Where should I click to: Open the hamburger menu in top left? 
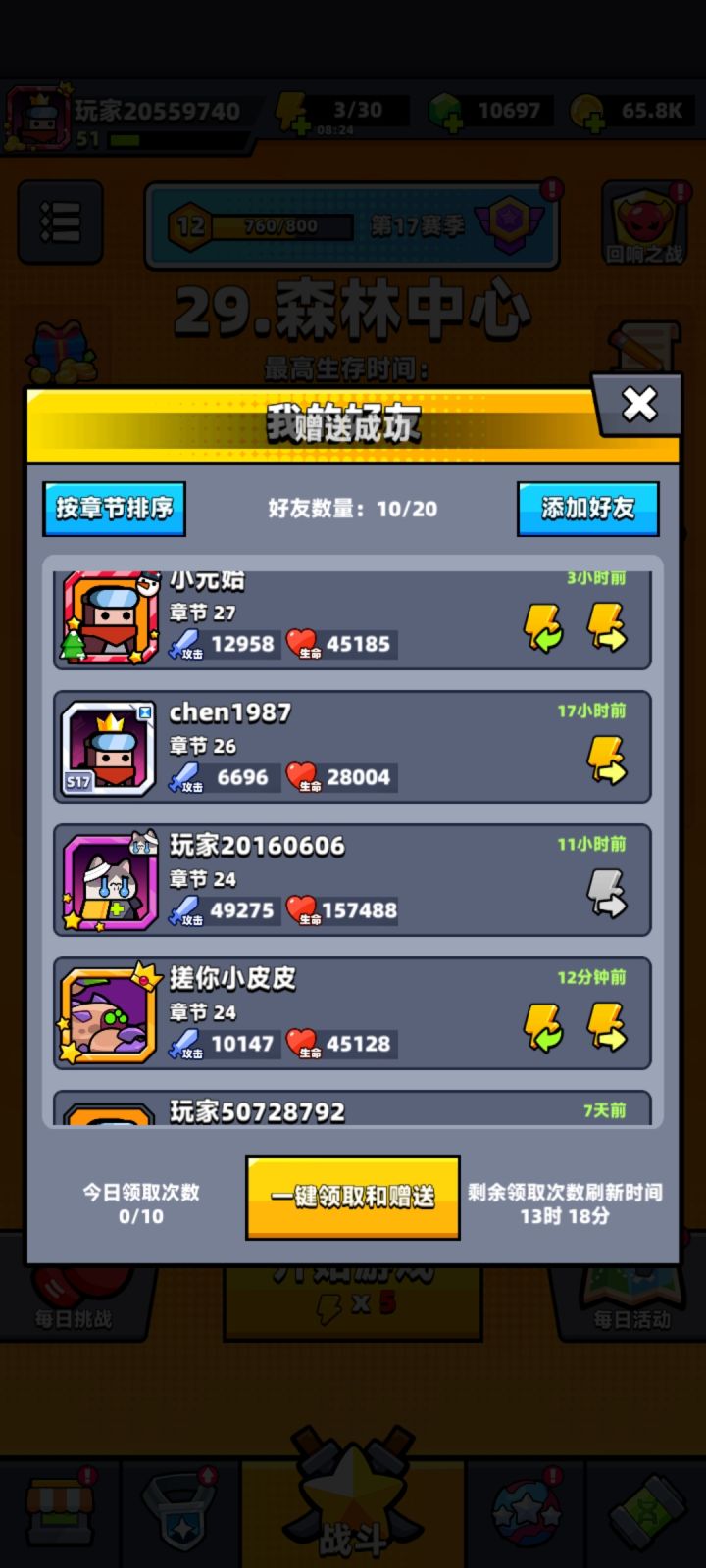tap(60, 221)
